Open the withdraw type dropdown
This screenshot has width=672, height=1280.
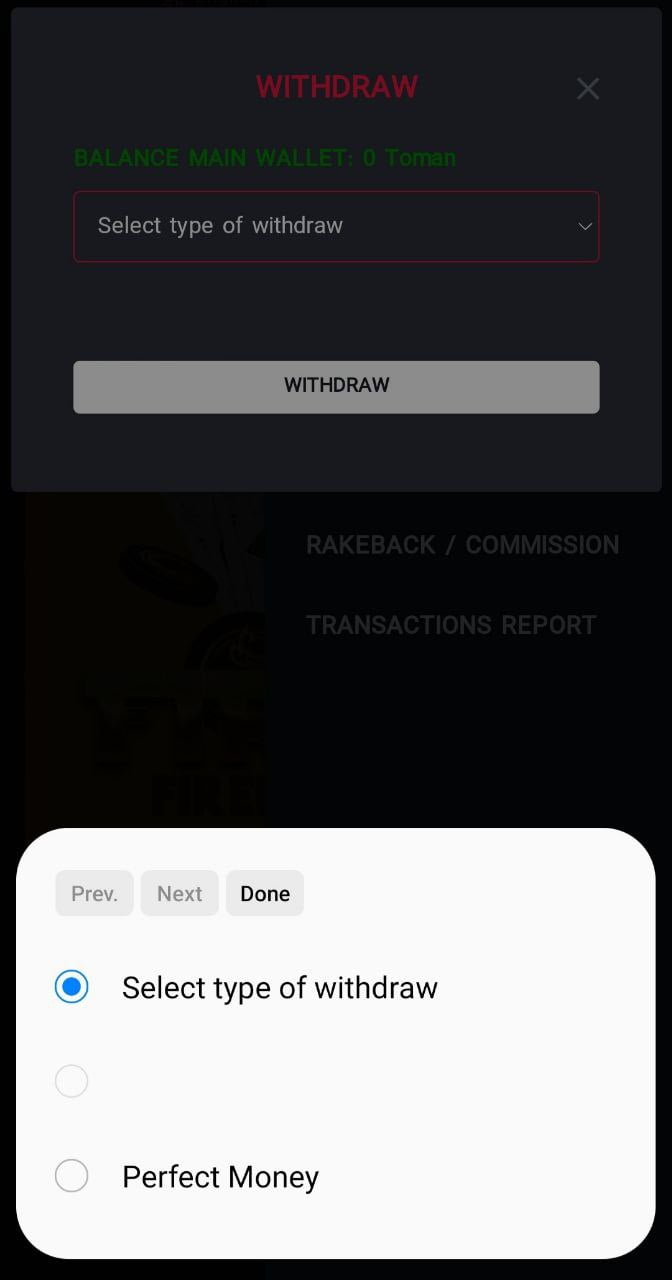tap(336, 226)
